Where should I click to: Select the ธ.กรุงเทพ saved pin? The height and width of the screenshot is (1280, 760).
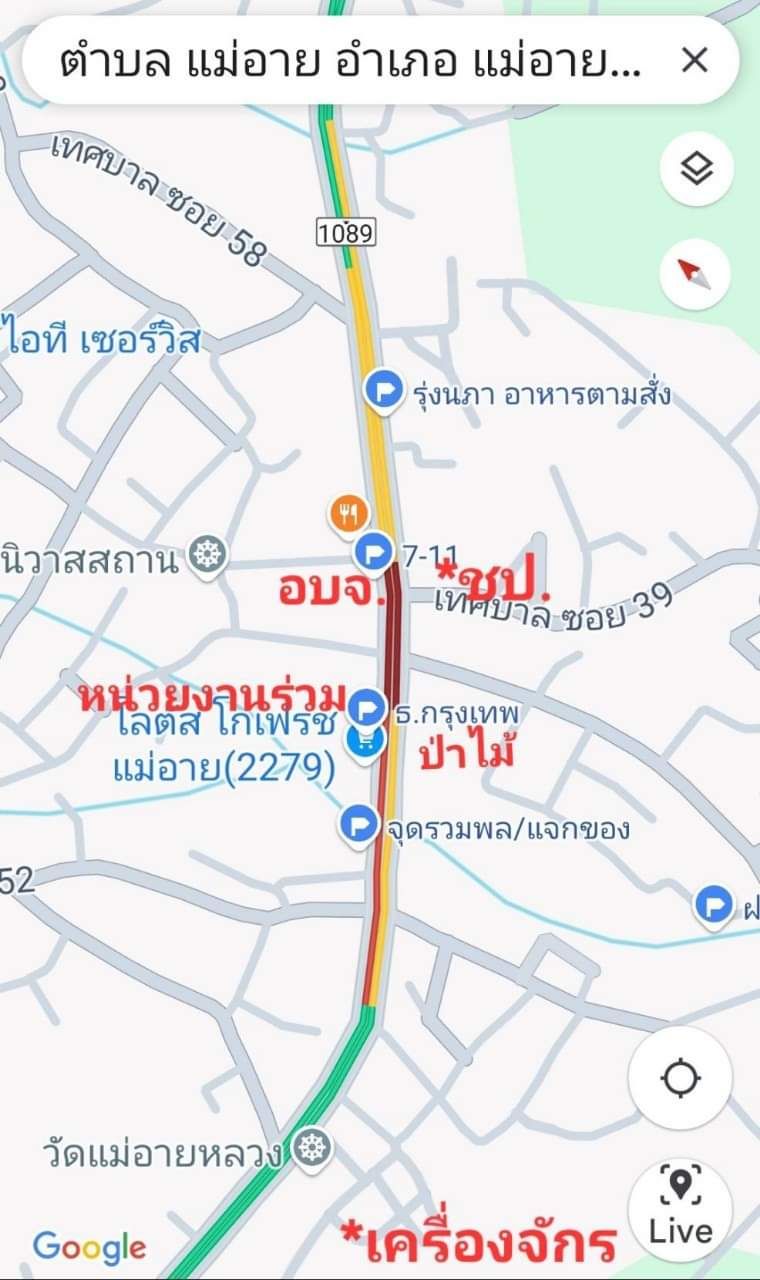[x=368, y=708]
